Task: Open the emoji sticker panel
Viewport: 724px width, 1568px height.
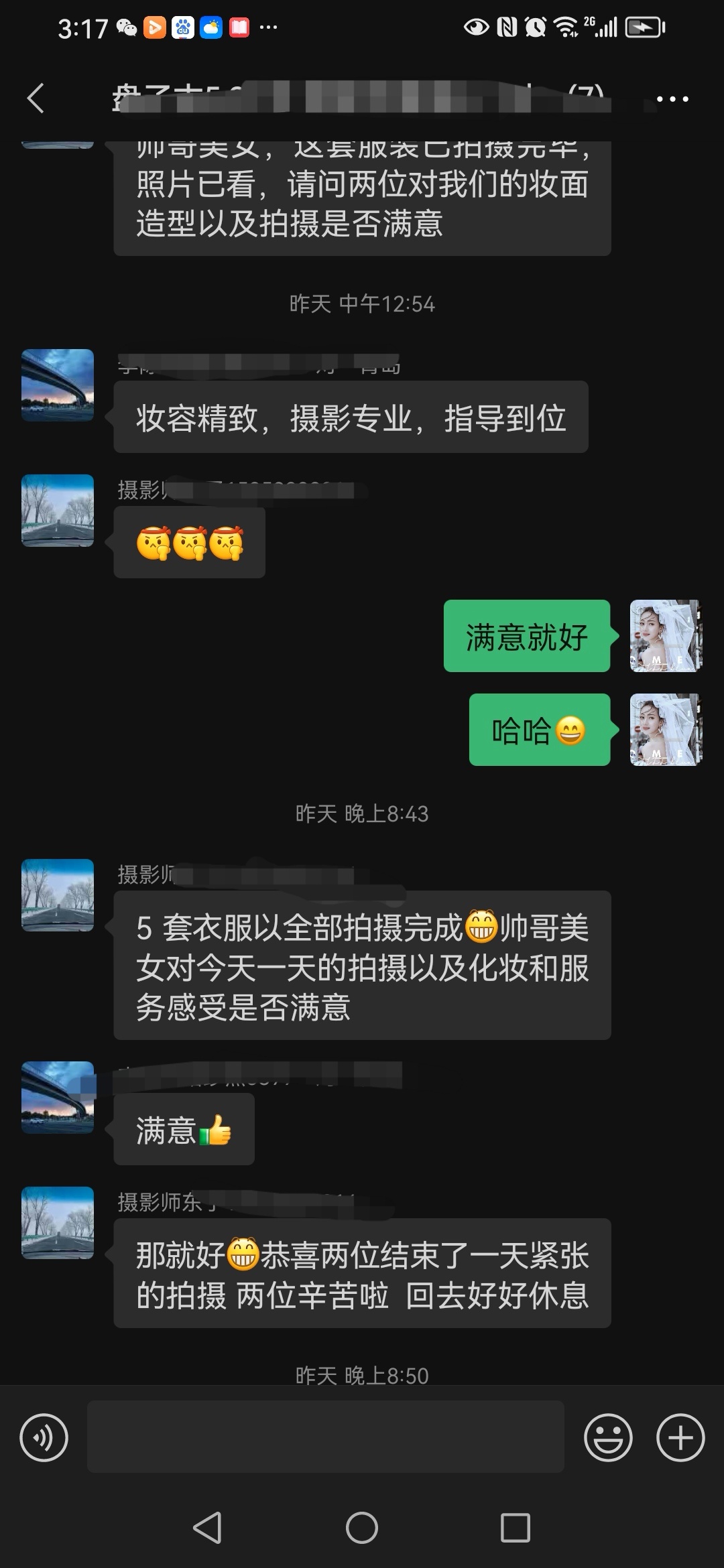Action: [x=608, y=1437]
